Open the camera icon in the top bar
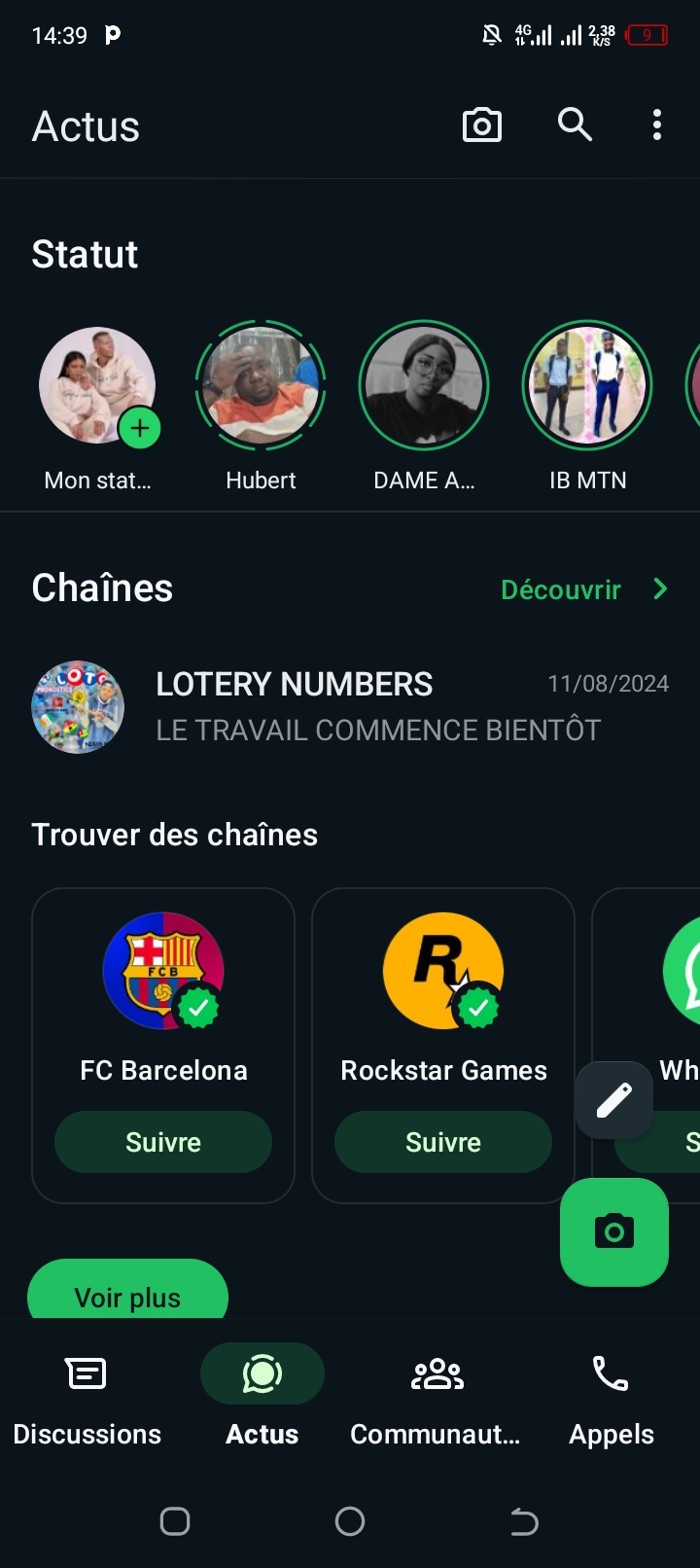Screen dimensions: 700x1568 [x=481, y=125]
